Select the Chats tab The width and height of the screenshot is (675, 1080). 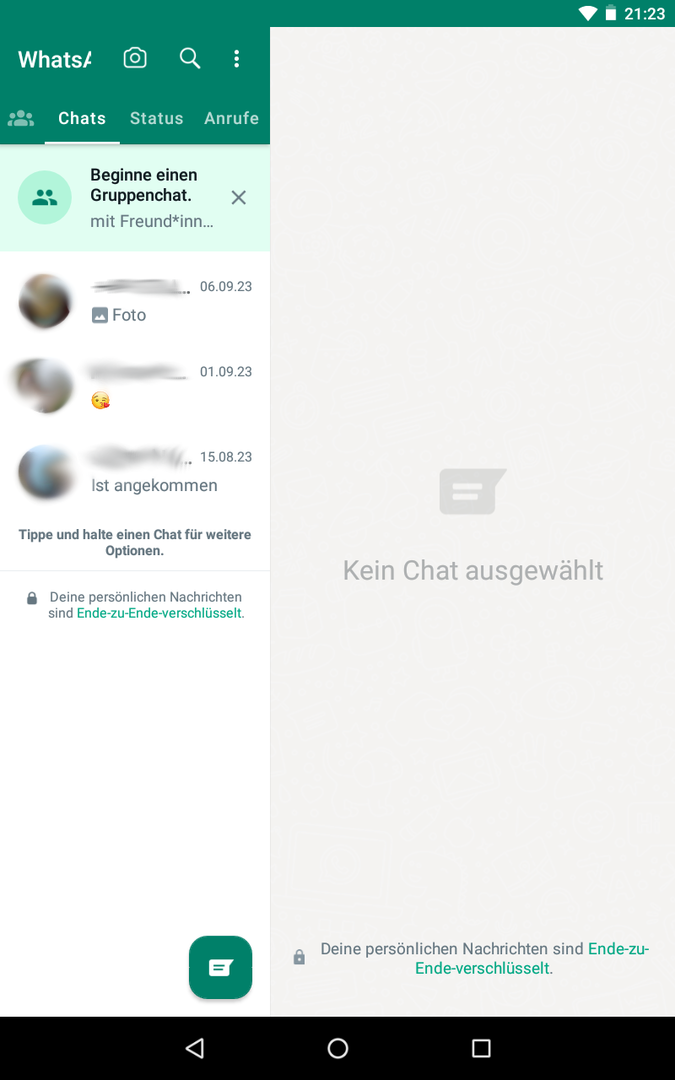point(82,118)
